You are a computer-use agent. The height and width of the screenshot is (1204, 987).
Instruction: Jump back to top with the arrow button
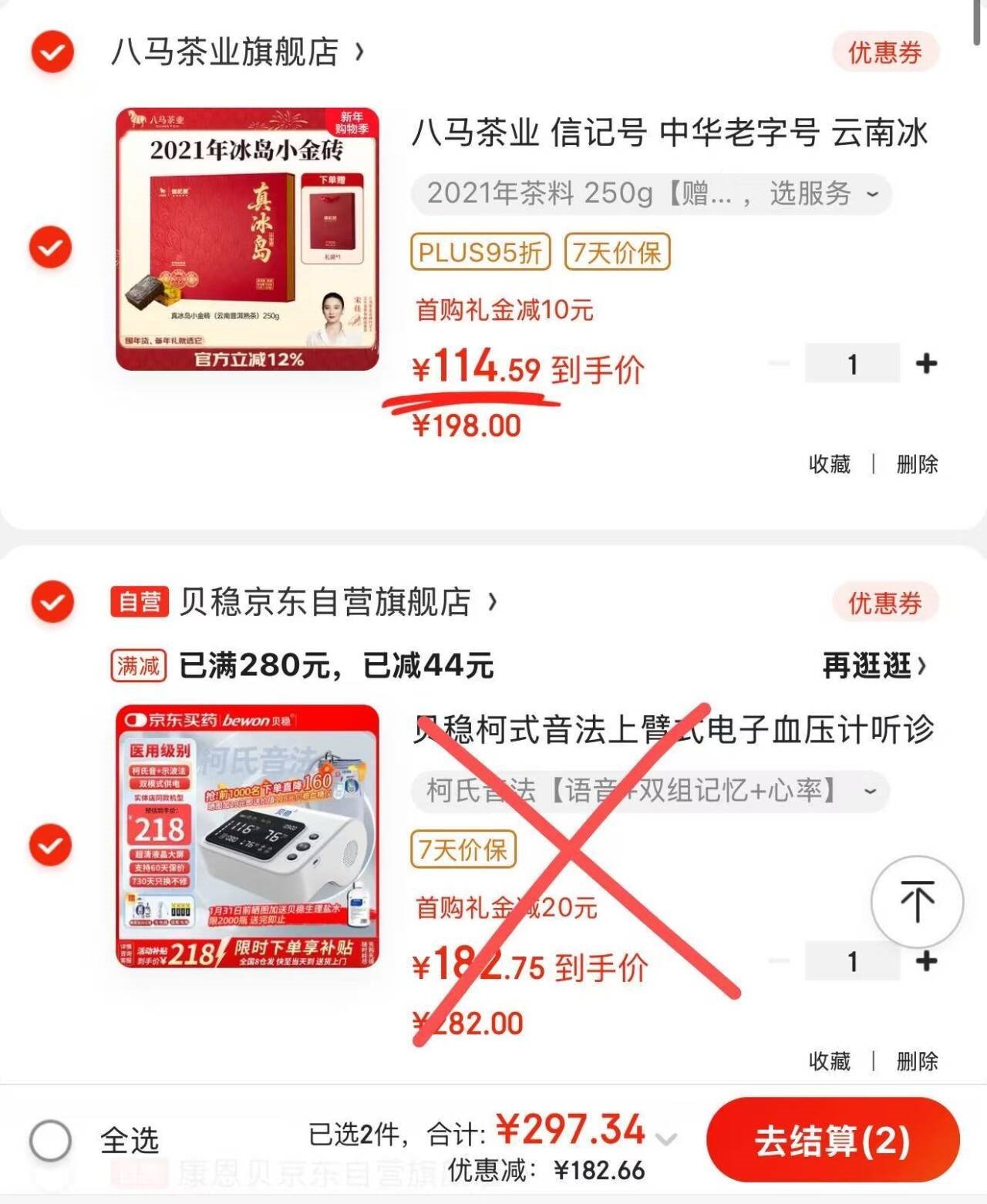point(917,900)
